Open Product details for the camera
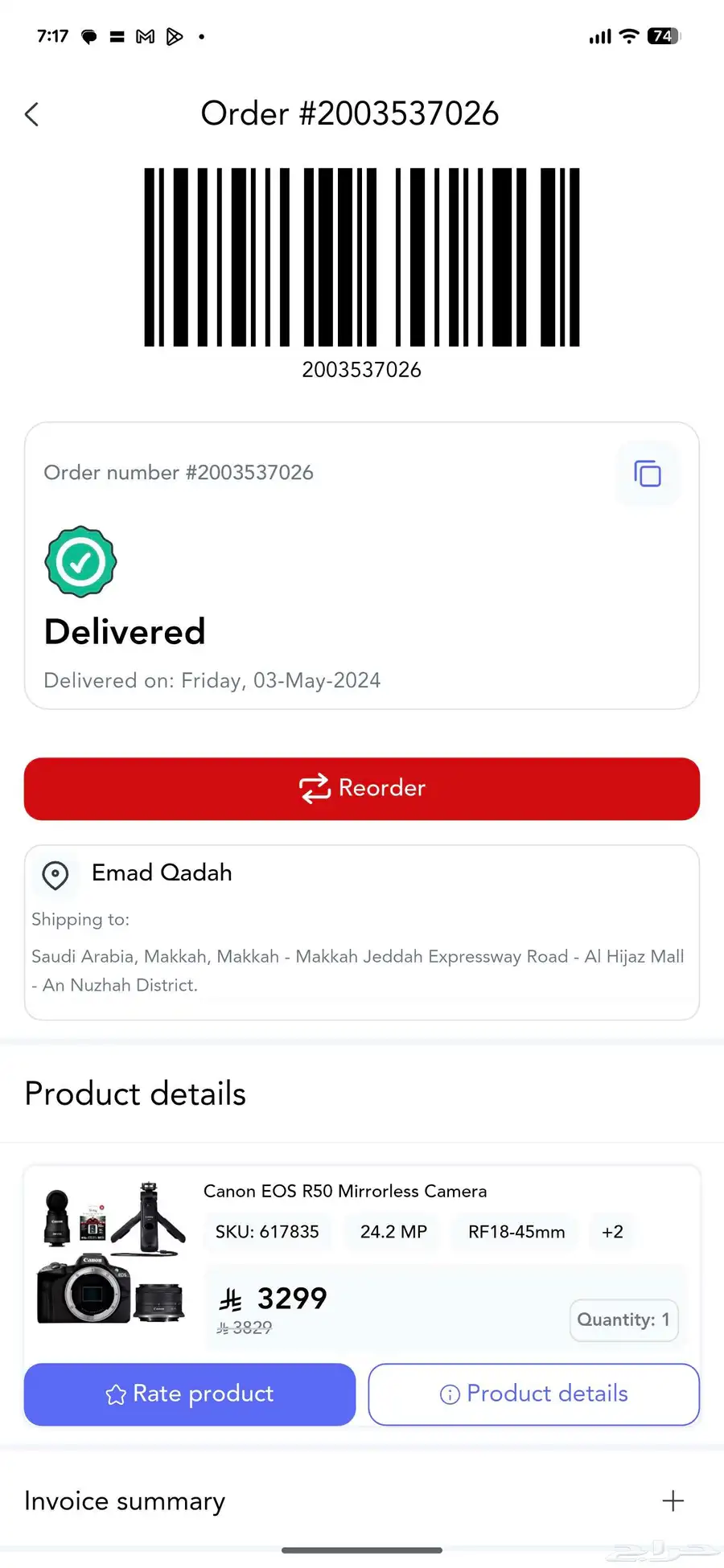The image size is (724, 1568). pyautogui.click(x=533, y=1394)
